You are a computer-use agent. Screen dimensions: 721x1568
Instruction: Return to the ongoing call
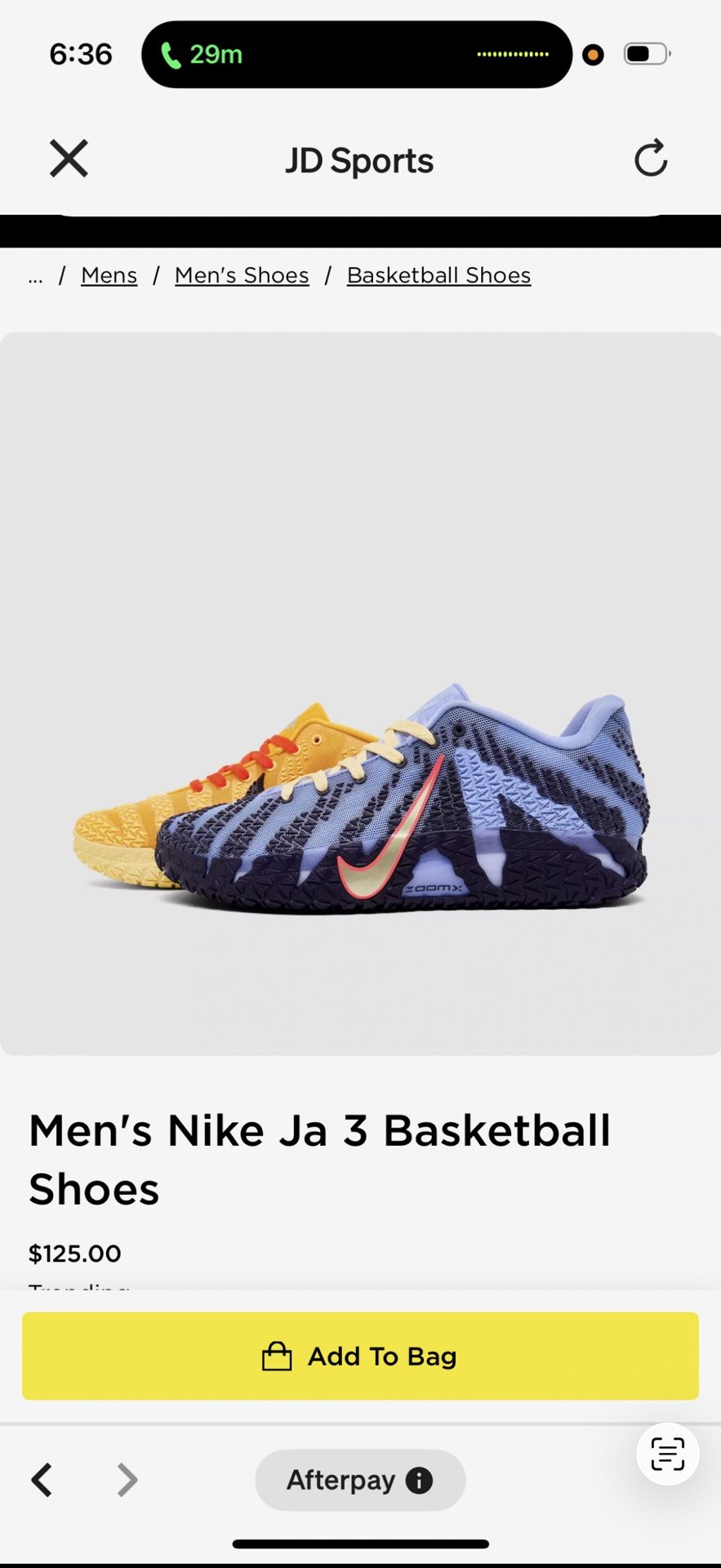[x=203, y=55]
